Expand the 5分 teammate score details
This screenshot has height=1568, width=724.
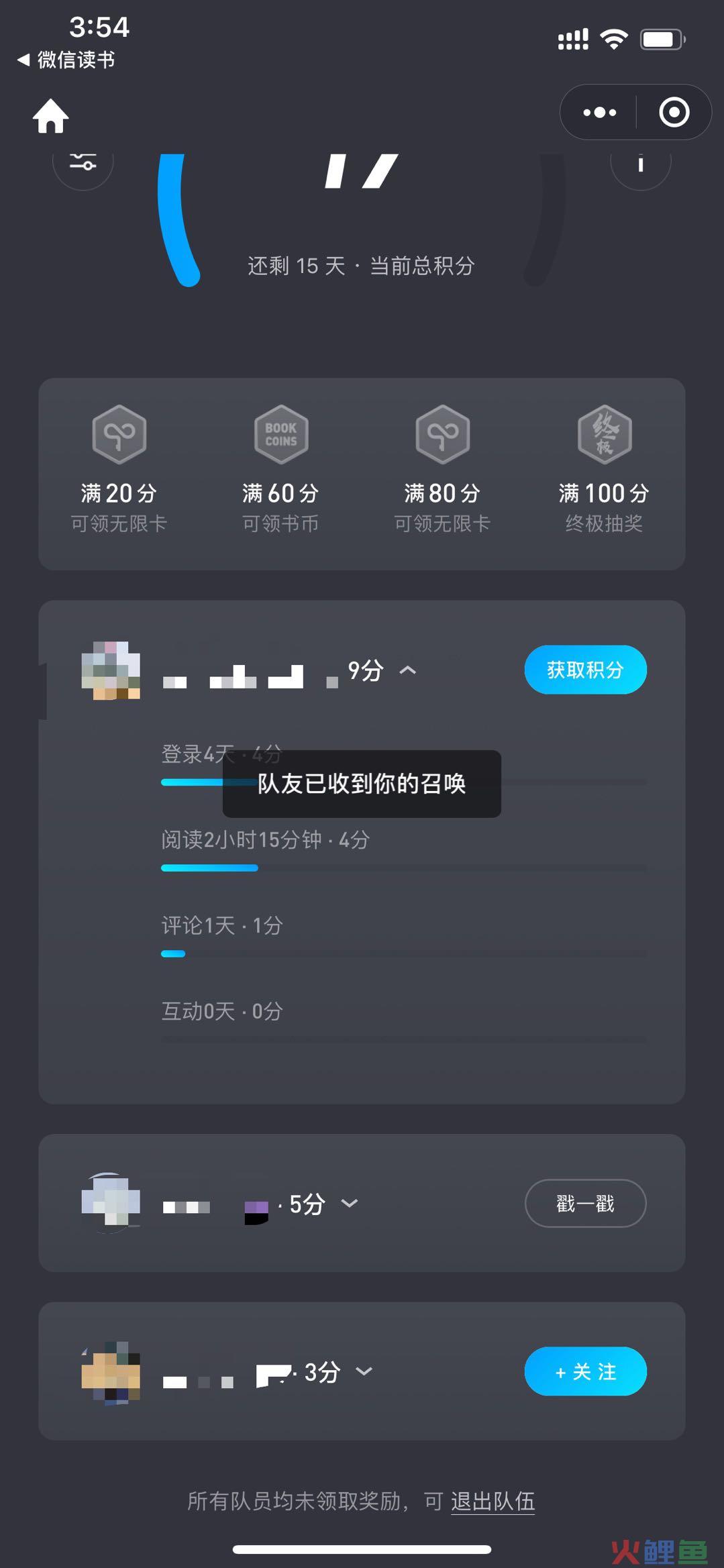(x=350, y=1204)
